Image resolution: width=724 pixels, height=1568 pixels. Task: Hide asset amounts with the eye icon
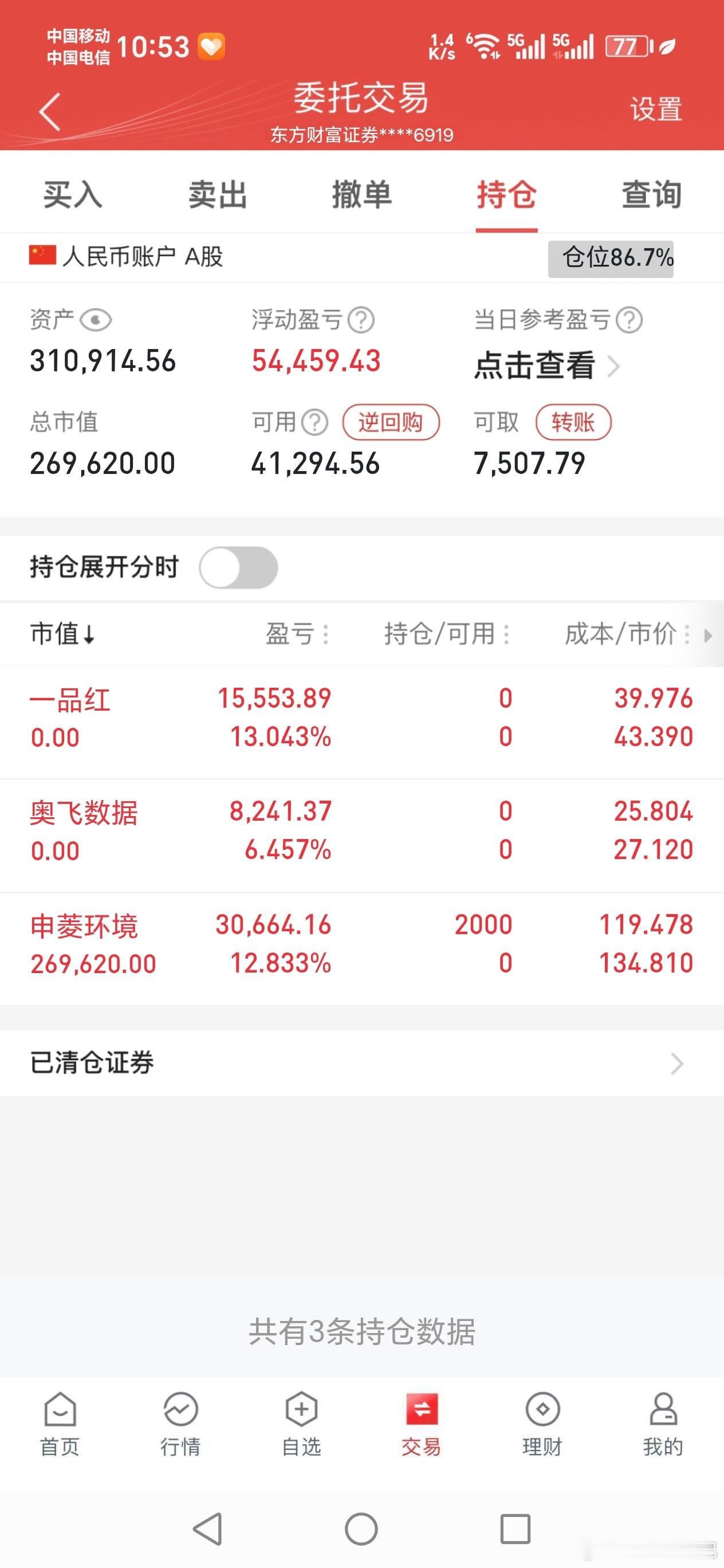pyautogui.click(x=96, y=320)
